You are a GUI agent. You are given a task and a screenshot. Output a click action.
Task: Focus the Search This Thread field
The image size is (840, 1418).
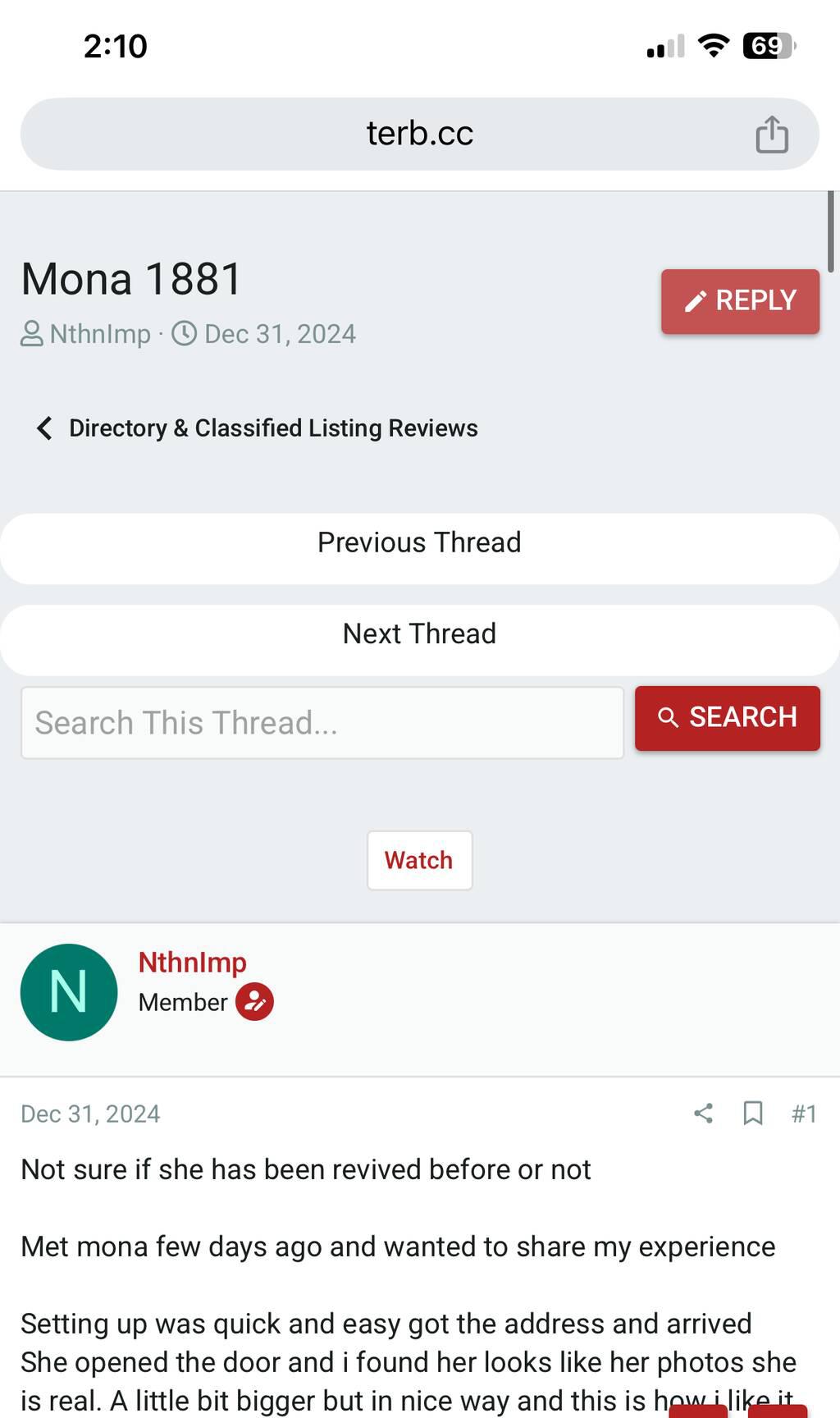tap(322, 723)
